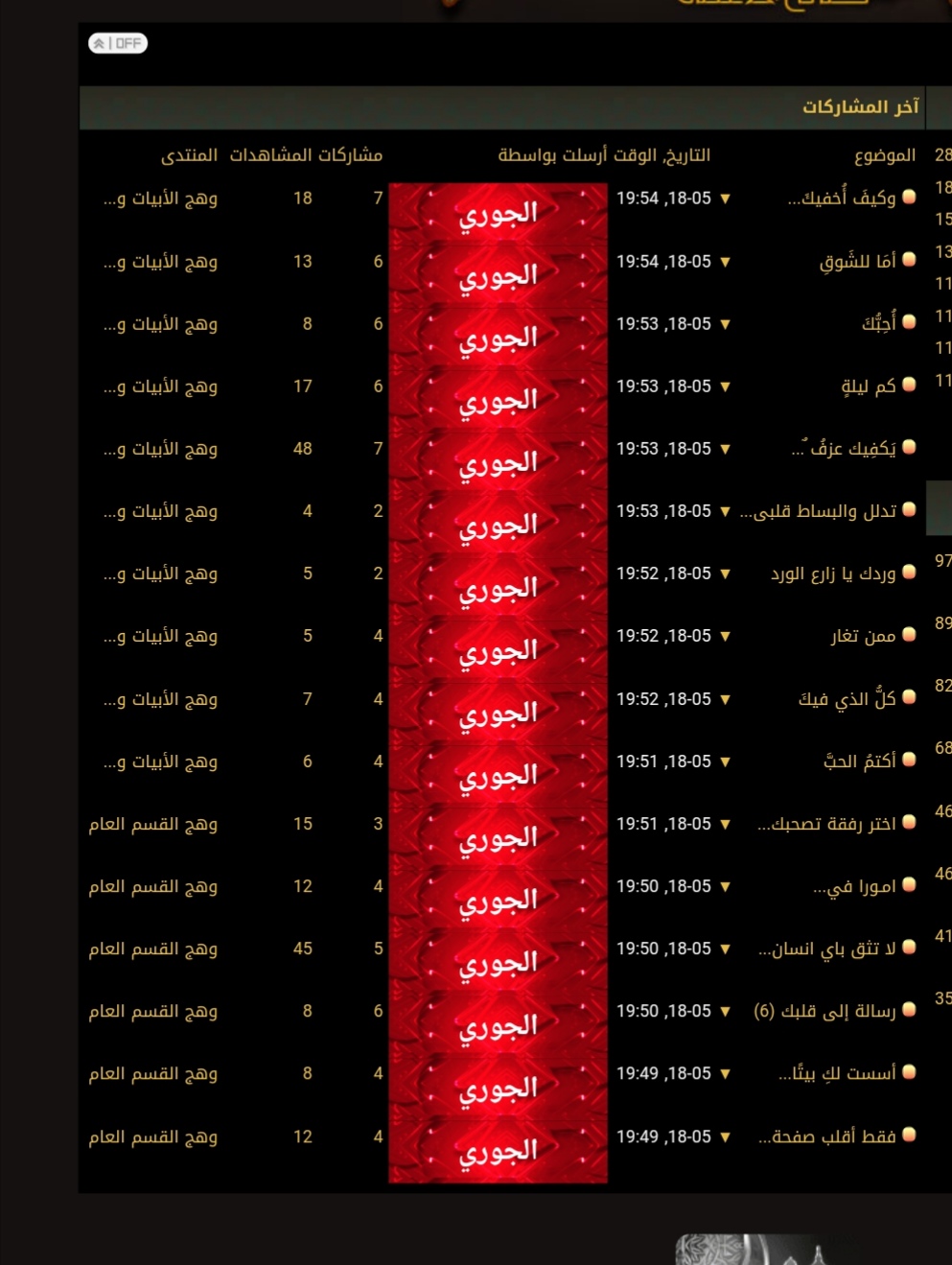Open the topic كلَّ الذي فيكَ

pyautogui.click(x=847, y=699)
